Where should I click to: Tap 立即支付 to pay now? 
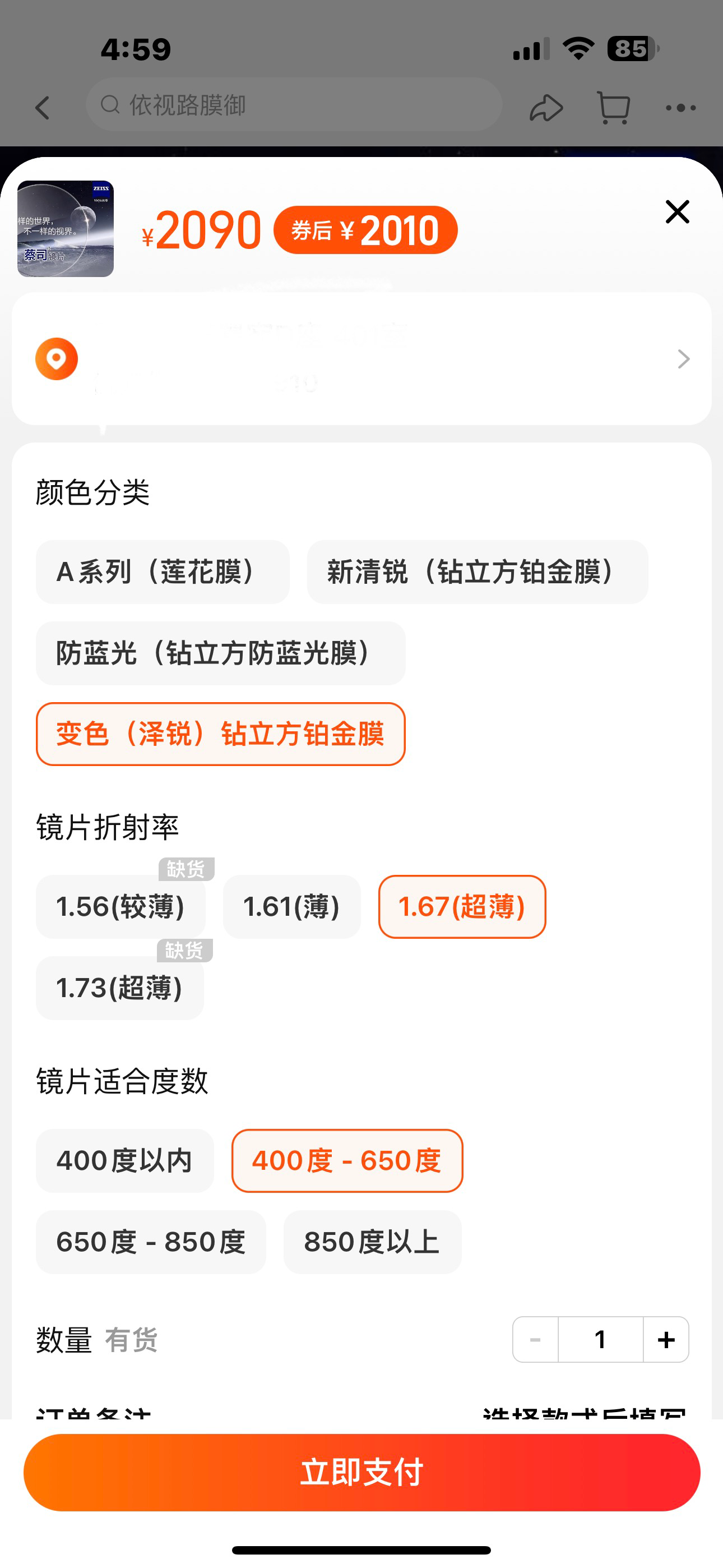tap(361, 1472)
